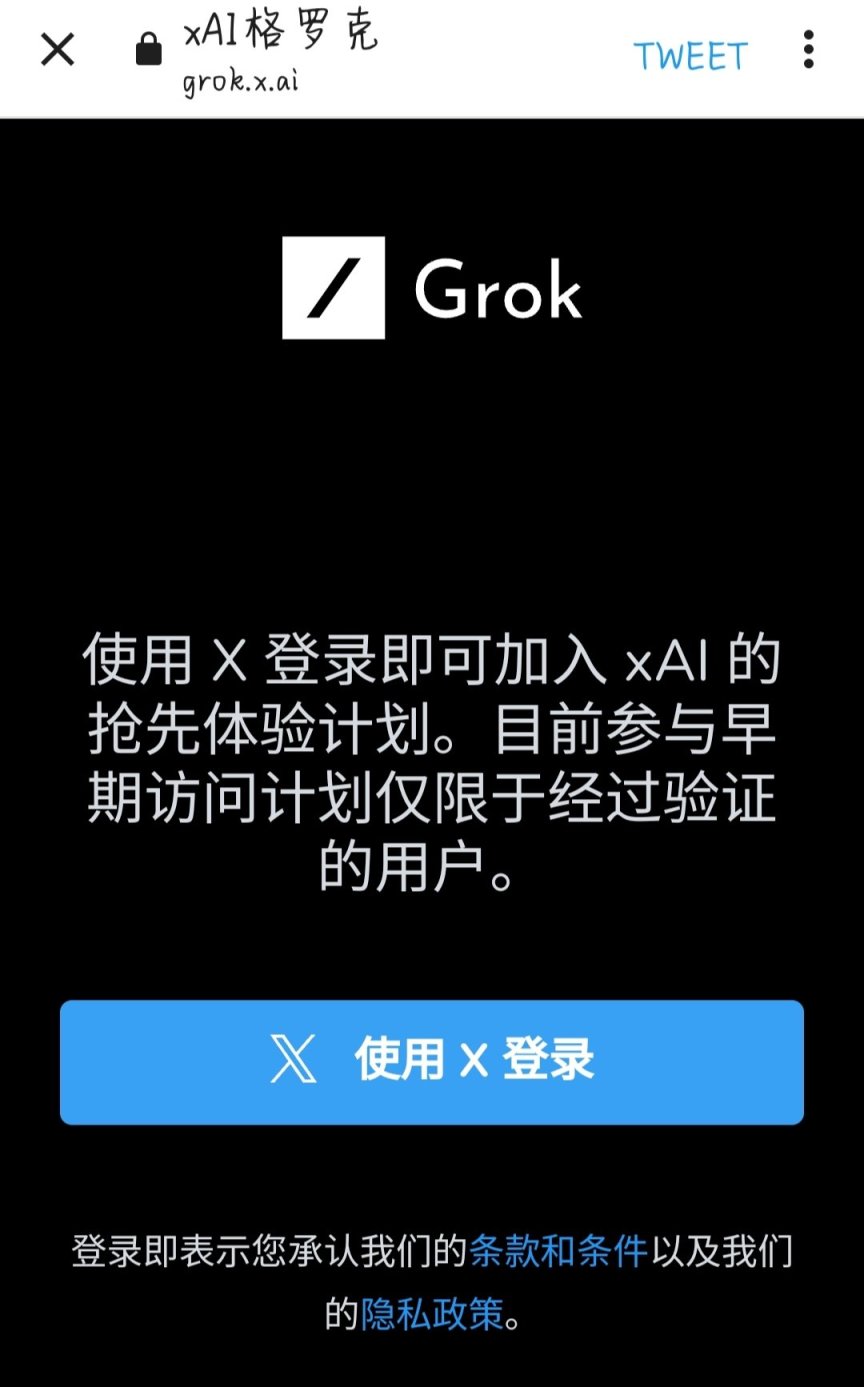Viewport: 864px width, 1387px height.
Task: Open the 隐私政策 link
Action: 432,1313
